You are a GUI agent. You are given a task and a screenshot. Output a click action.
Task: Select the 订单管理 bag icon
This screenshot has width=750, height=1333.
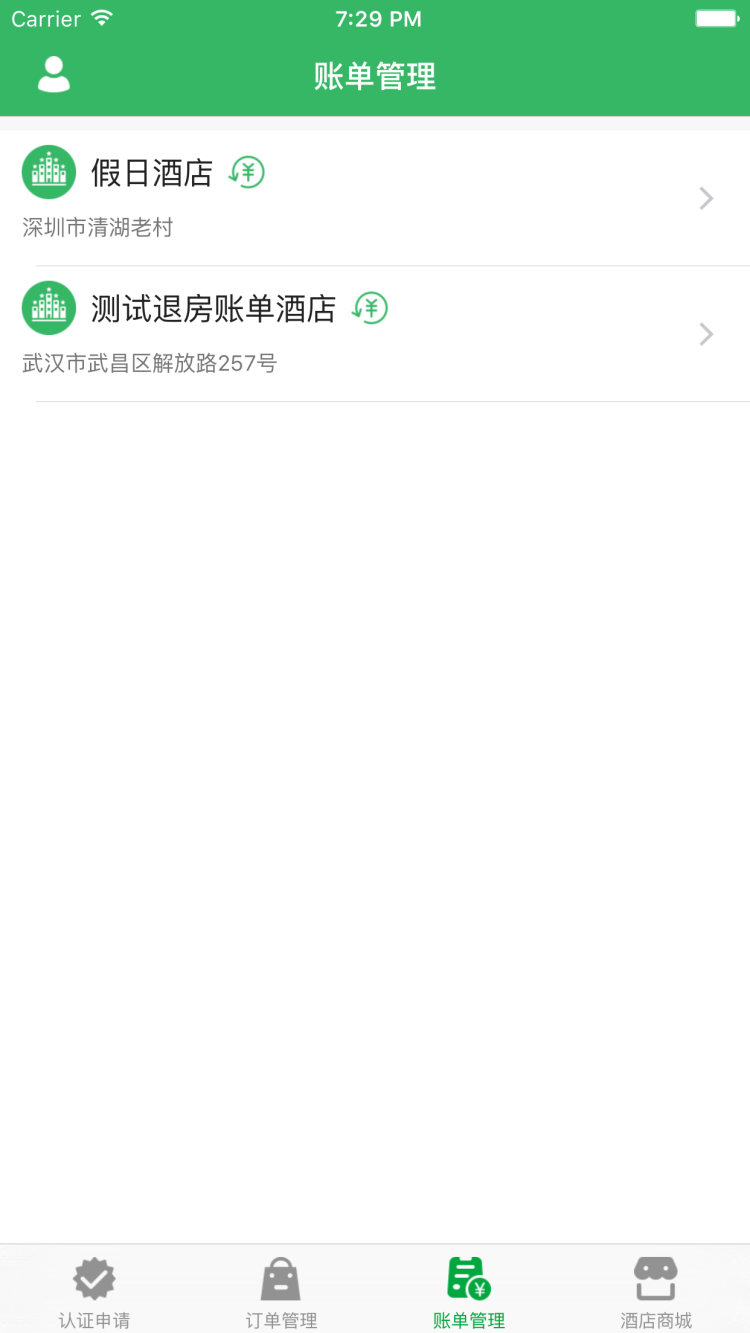click(279, 1277)
